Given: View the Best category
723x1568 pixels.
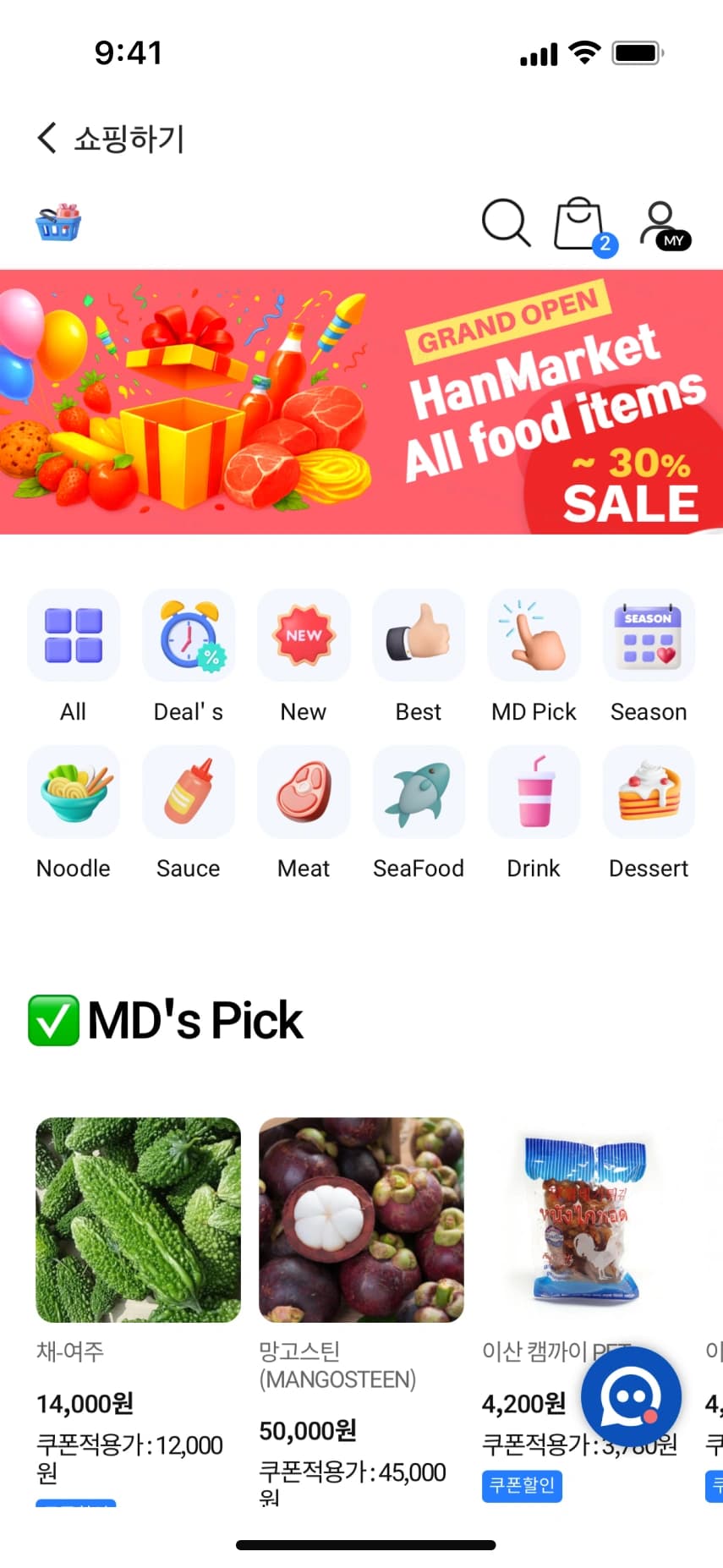Looking at the screenshot, I should (419, 636).
